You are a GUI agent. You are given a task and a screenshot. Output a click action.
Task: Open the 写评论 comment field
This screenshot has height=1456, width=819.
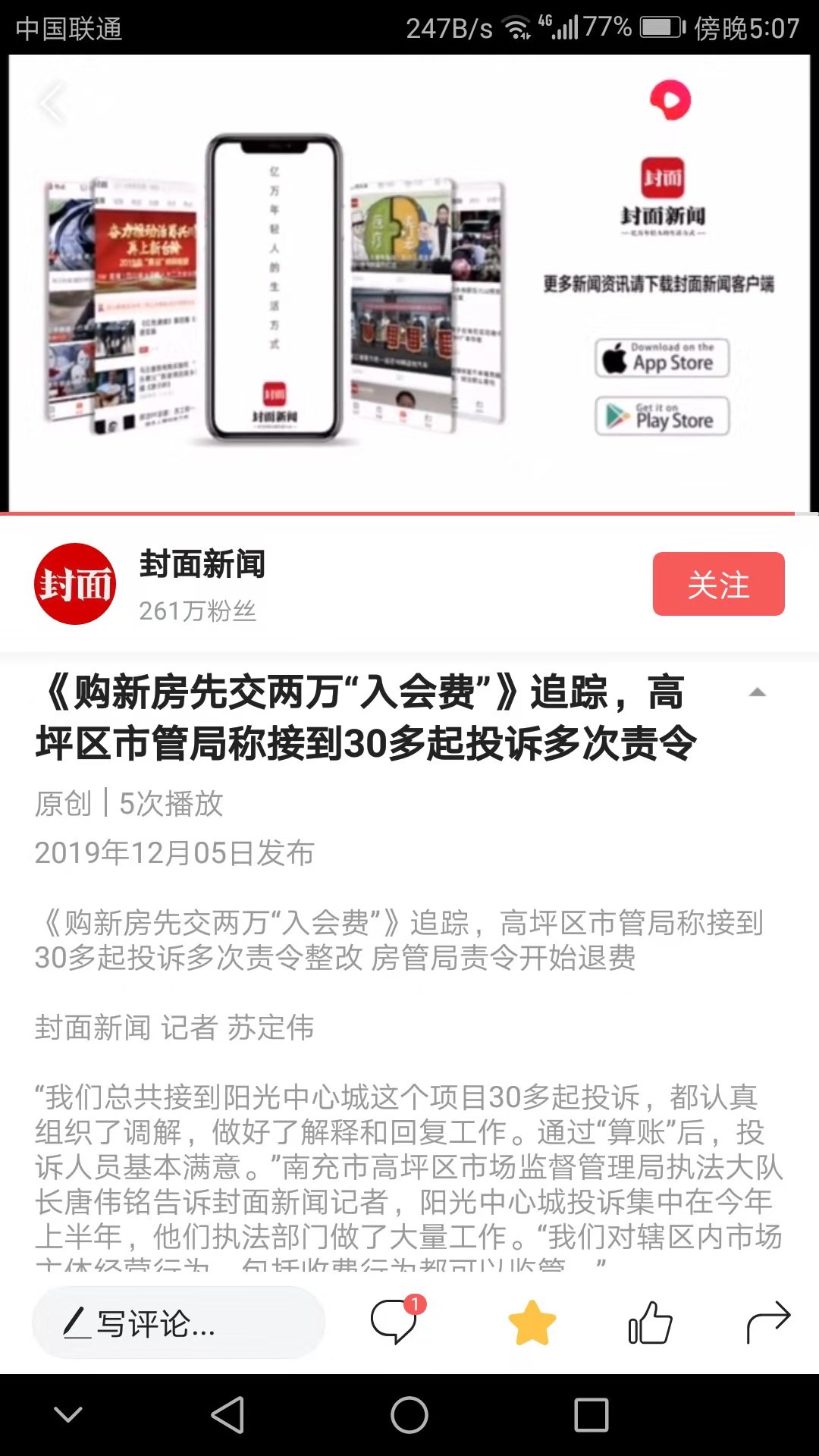pyautogui.click(x=179, y=1324)
